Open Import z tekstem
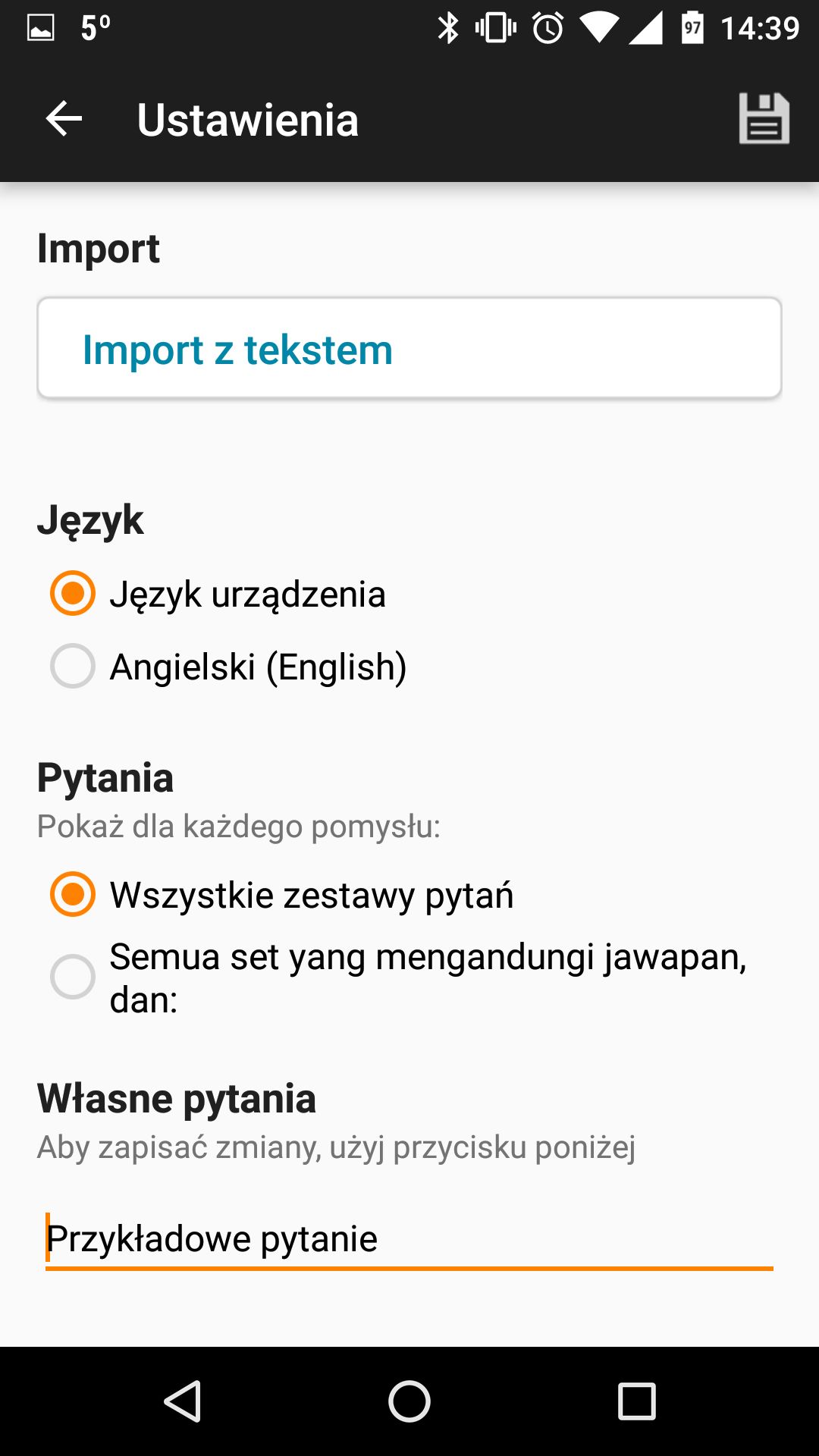 [x=409, y=348]
